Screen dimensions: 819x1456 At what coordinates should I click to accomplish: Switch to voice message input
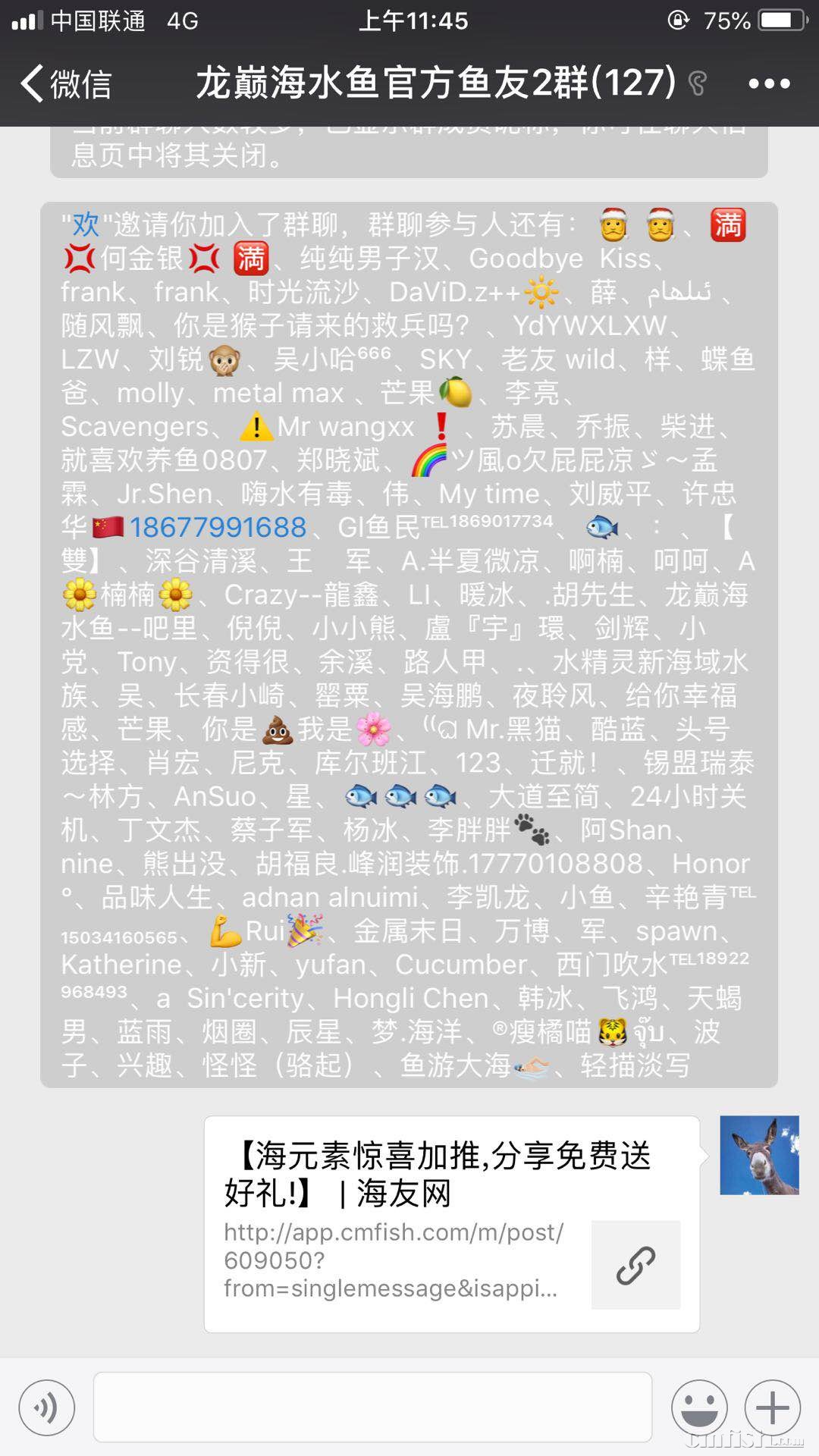point(47,1408)
